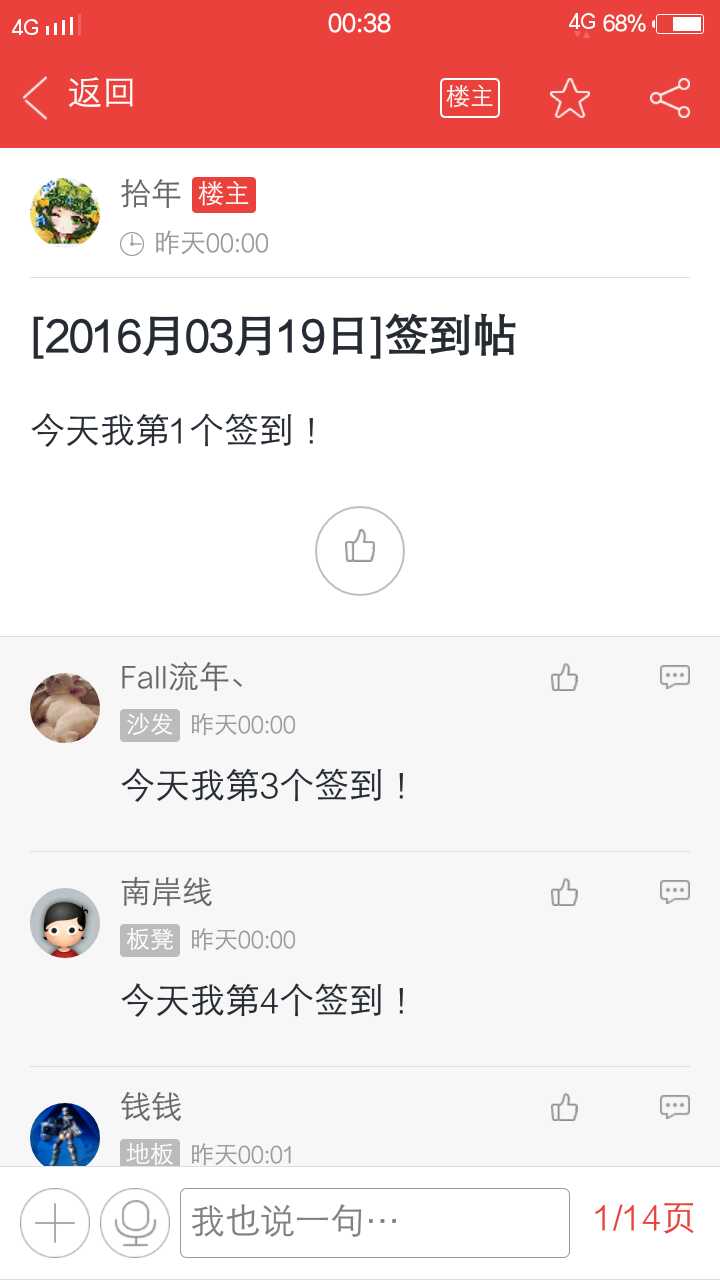720x1280 pixels.
Task: Reply to 钱钱's comment
Action: 675,1106
